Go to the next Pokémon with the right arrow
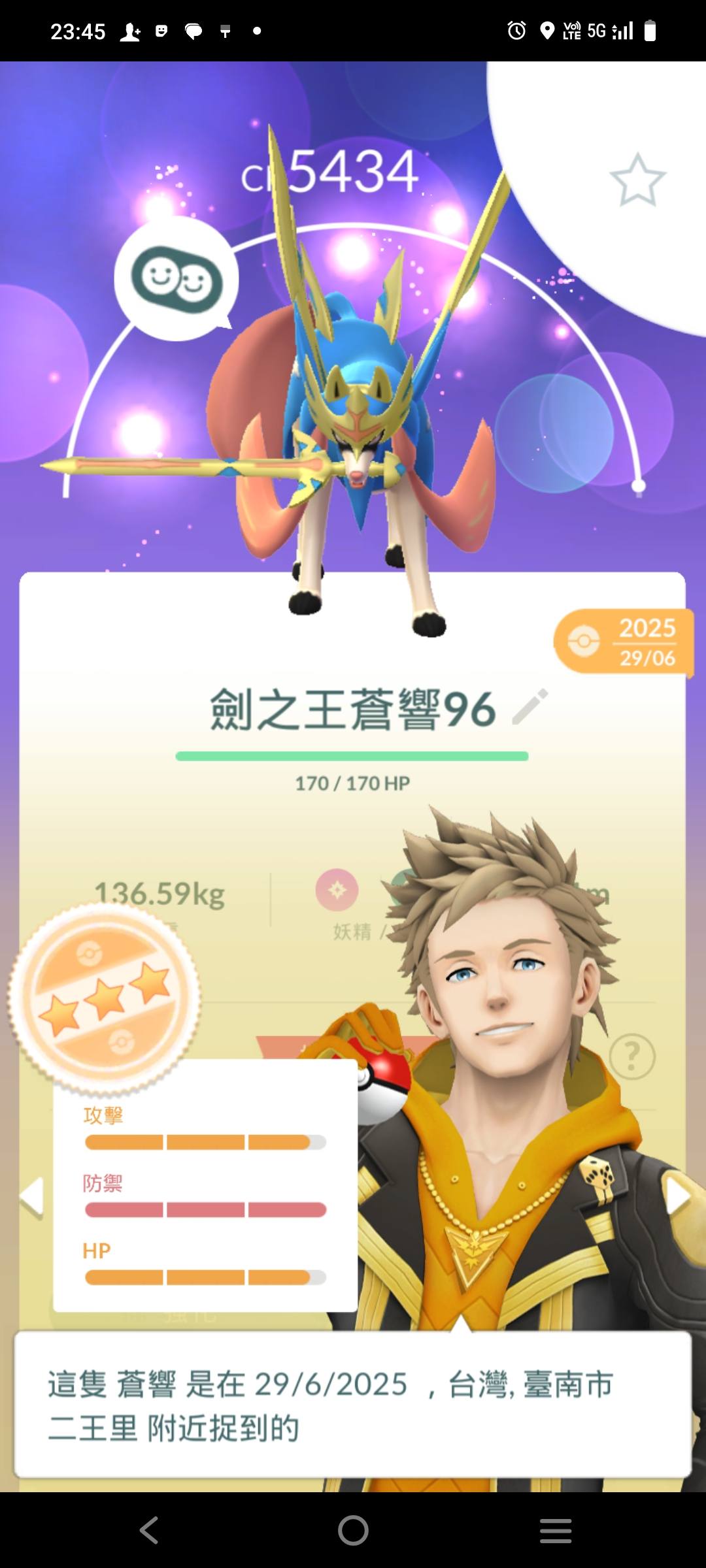Screen dimensions: 706x1568 [677, 1197]
